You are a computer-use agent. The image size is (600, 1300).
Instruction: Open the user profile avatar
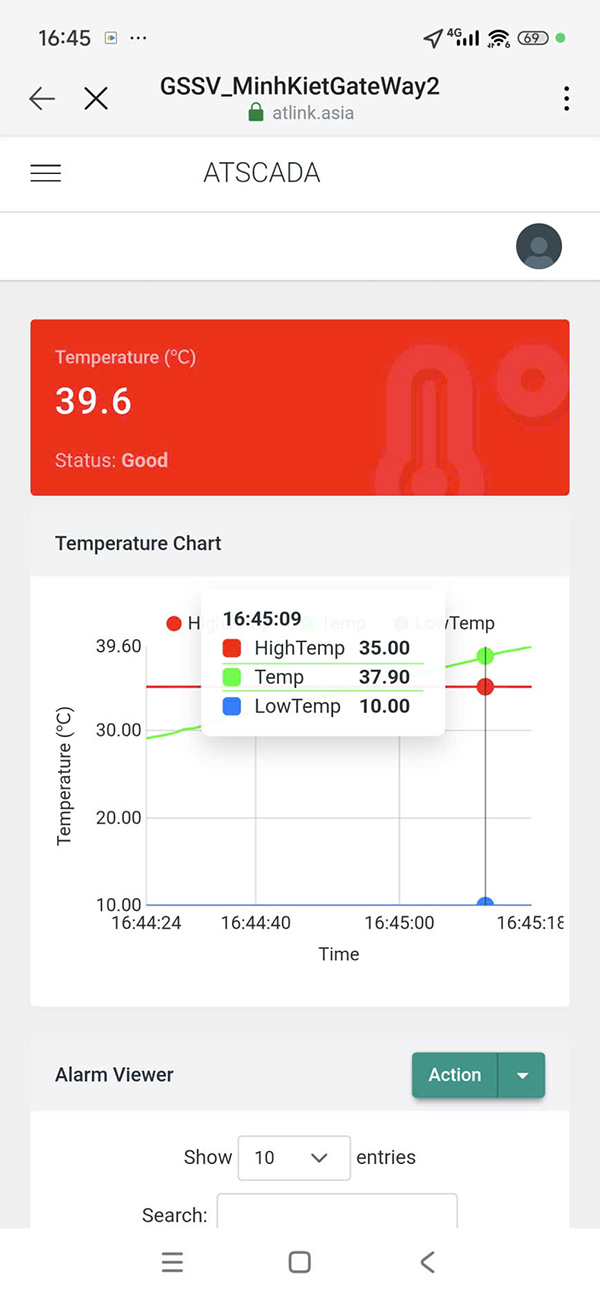pyautogui.click(x=539, y=246)
